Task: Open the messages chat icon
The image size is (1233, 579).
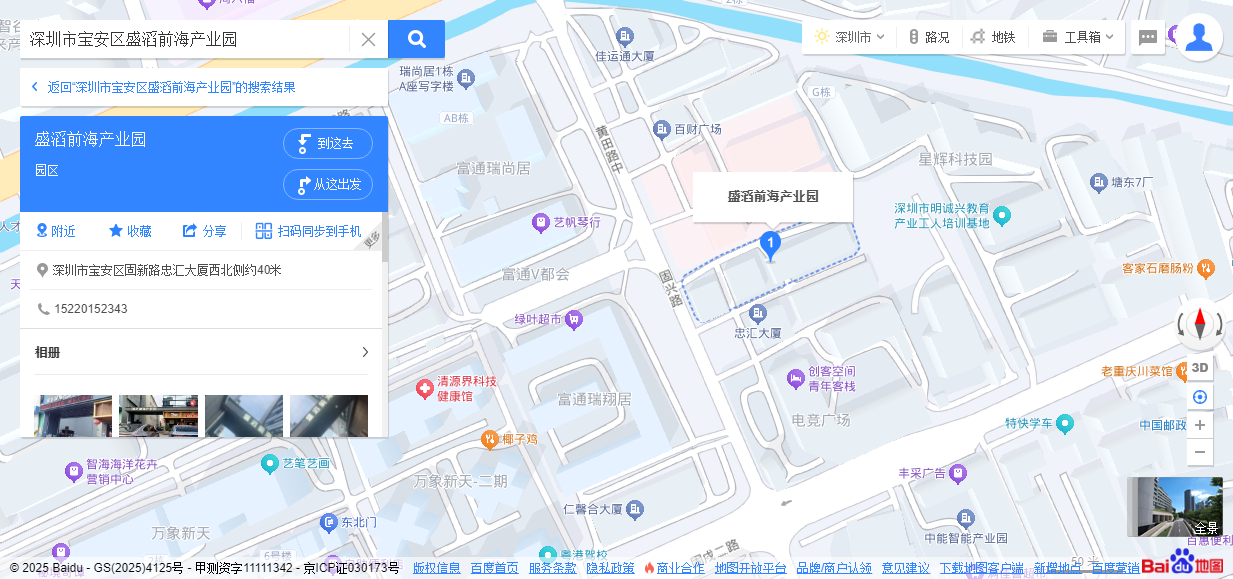Action: click(1148, 37)
